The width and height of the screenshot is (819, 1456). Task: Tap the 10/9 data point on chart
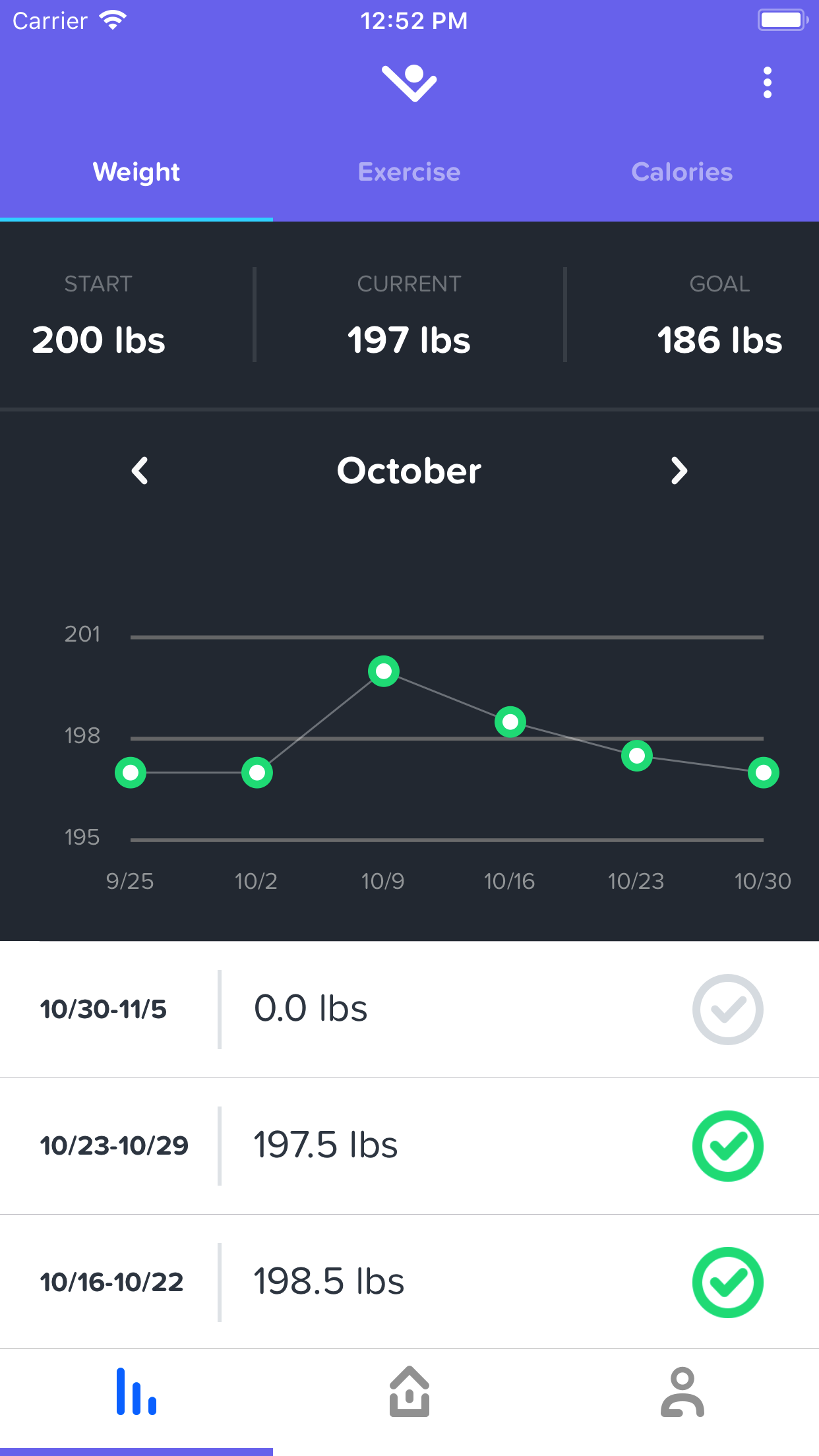[384, 671]
